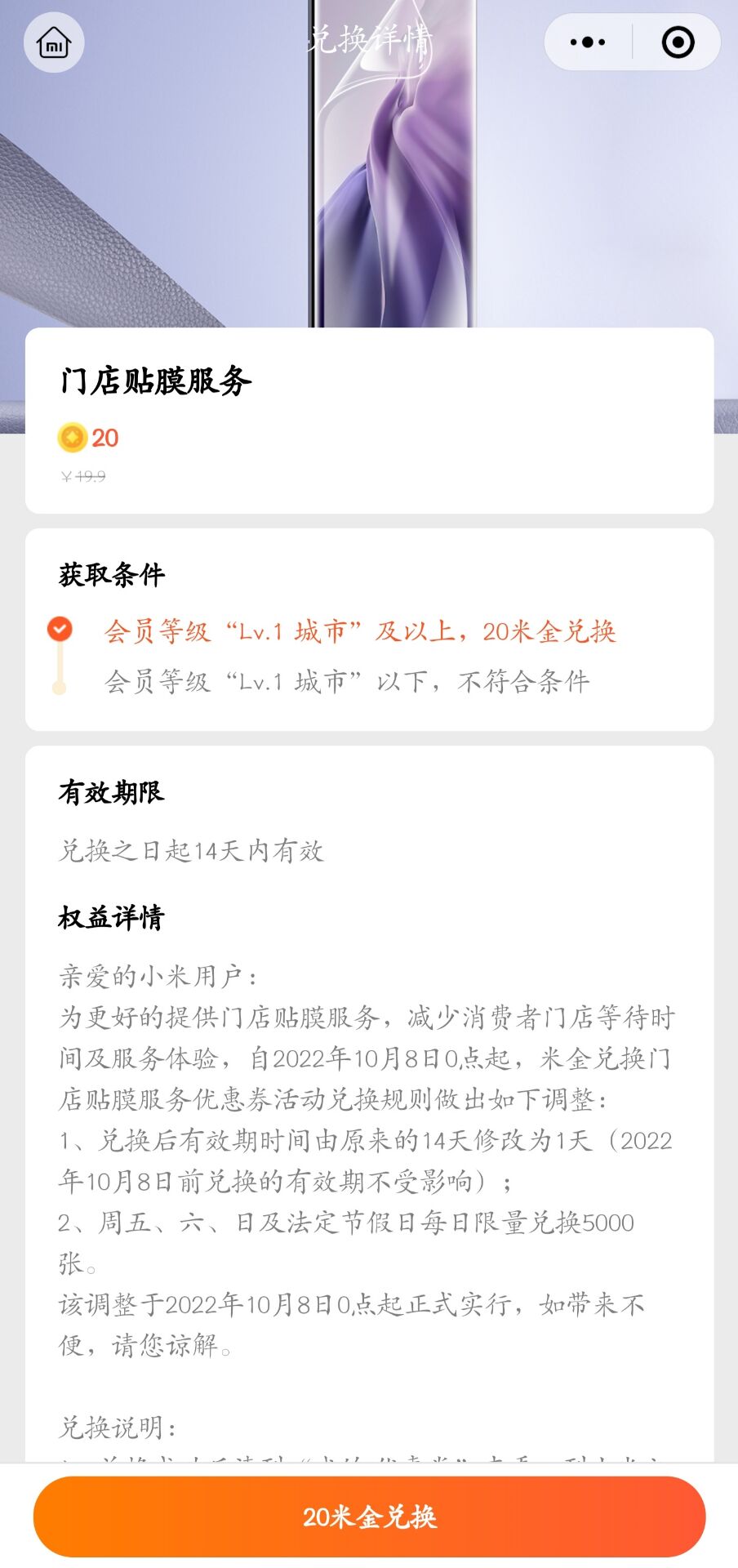Click the 获取条件 section heading
Viewport: 738px width, 1568px height.
pyautogui.click(x=111, y=574)
